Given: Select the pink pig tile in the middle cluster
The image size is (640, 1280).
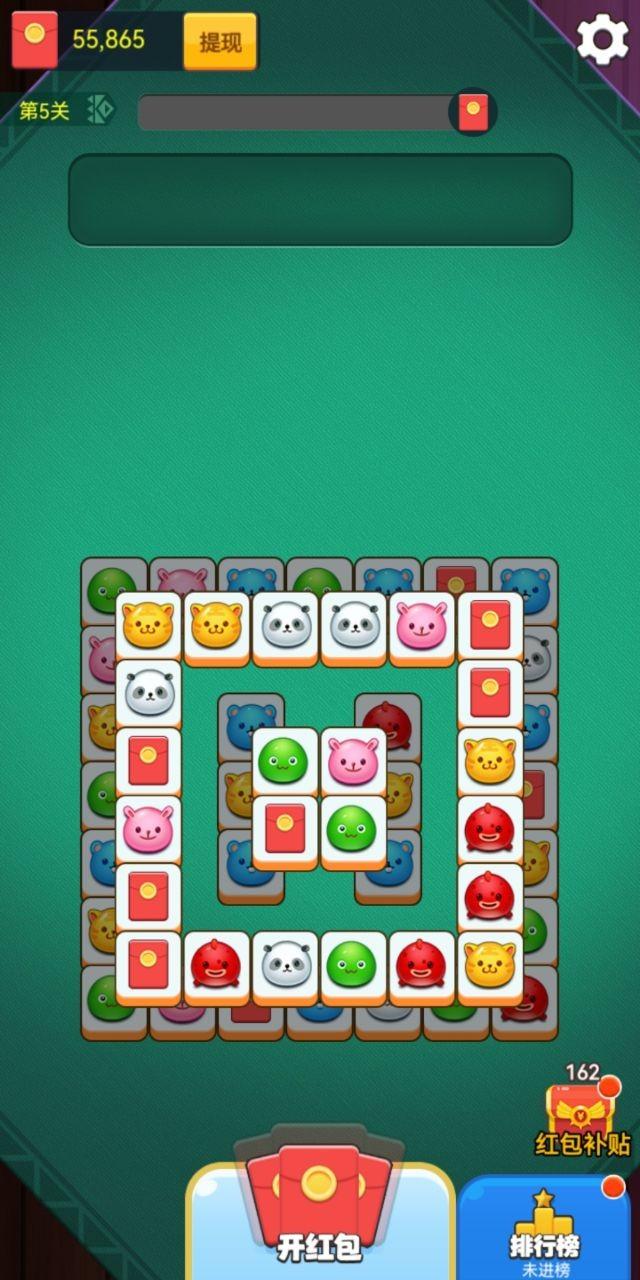Looking at the screenshot, I should (x=353, y=762).
